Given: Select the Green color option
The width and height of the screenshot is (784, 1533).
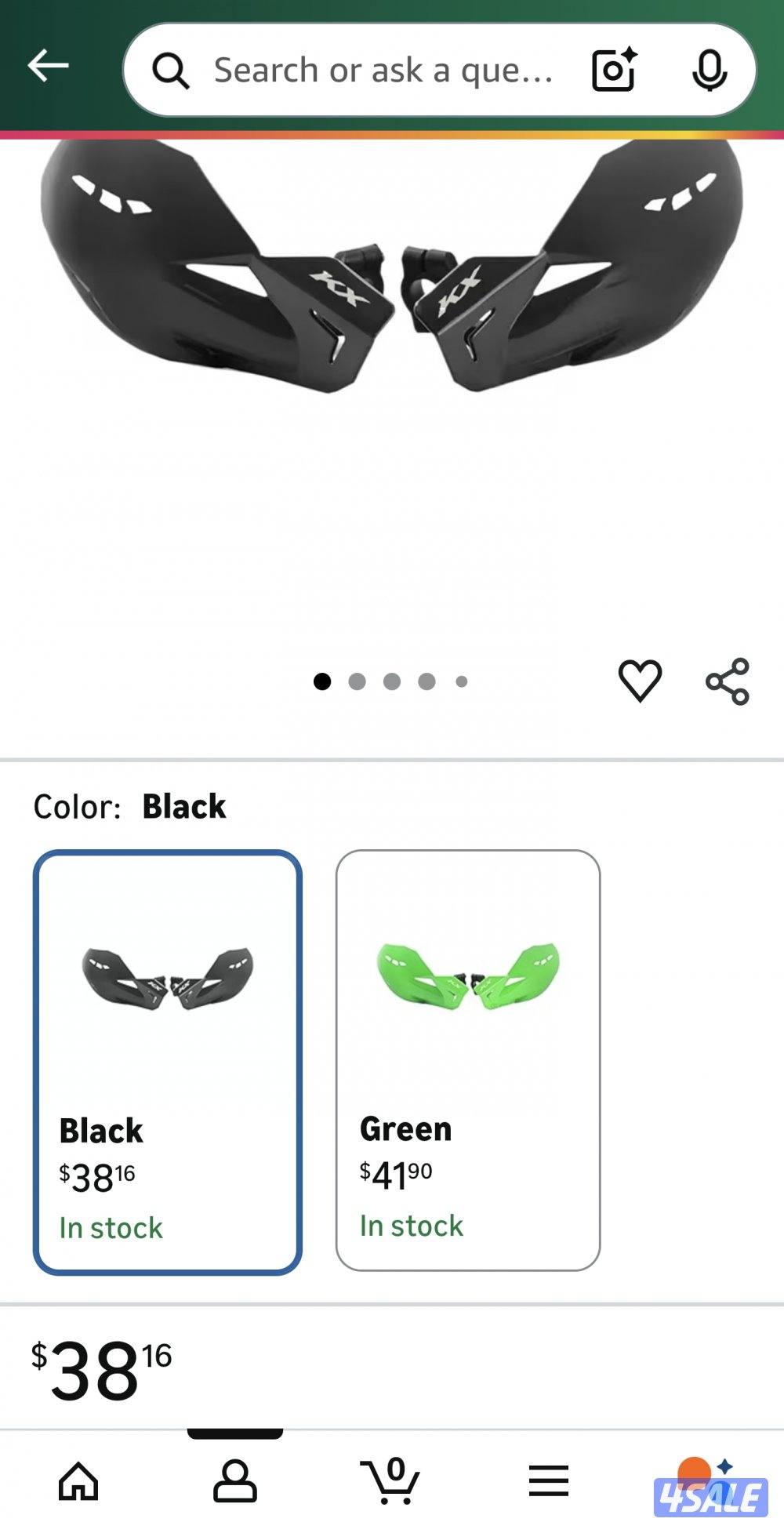Looking at the screenshot, I should pyautogui.click(x=467, y=1060).
